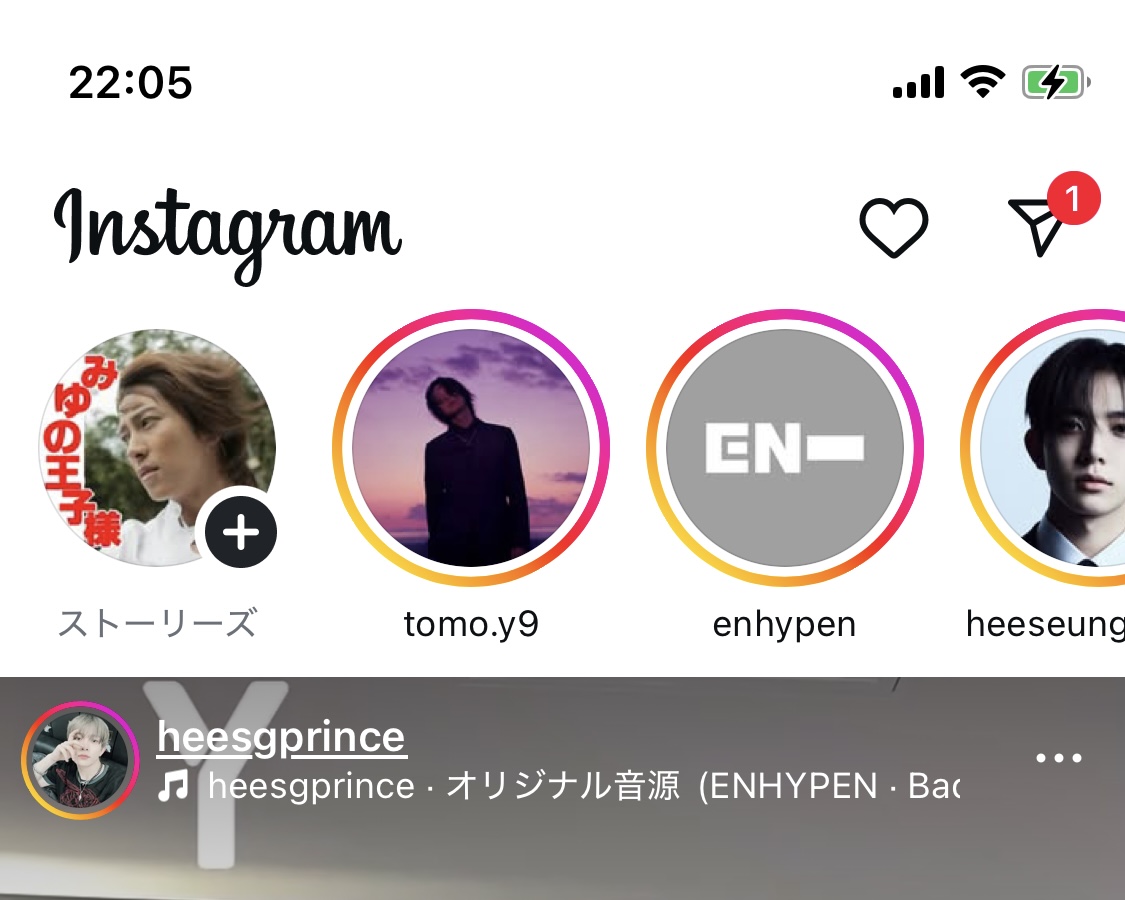Open the original audio by heesgprince
Screen dimensions: 1125x900
[560, 787]
